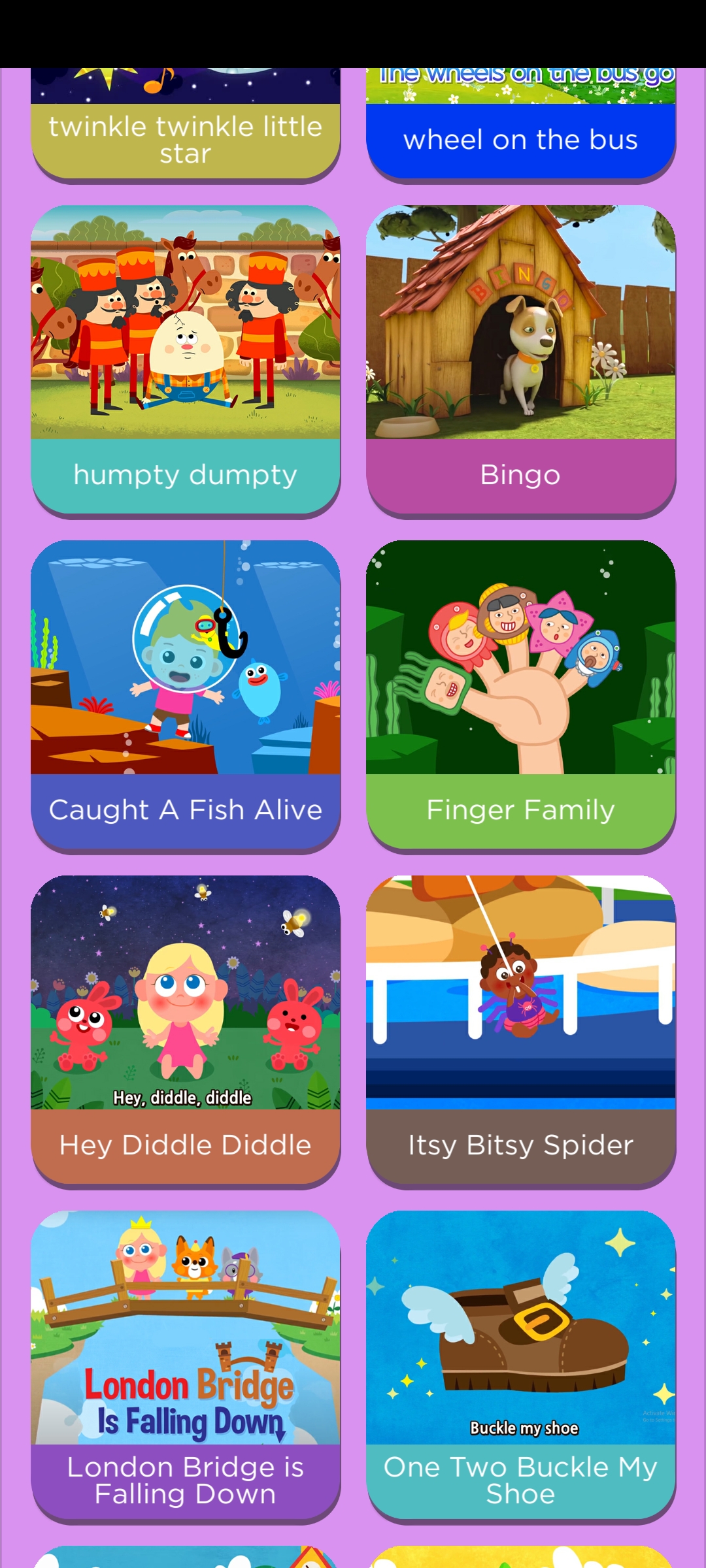The height and width of the screenshot is (1568, 706).
Task: Open Caught A Fish Alive
Action: (x=186, y=695)
